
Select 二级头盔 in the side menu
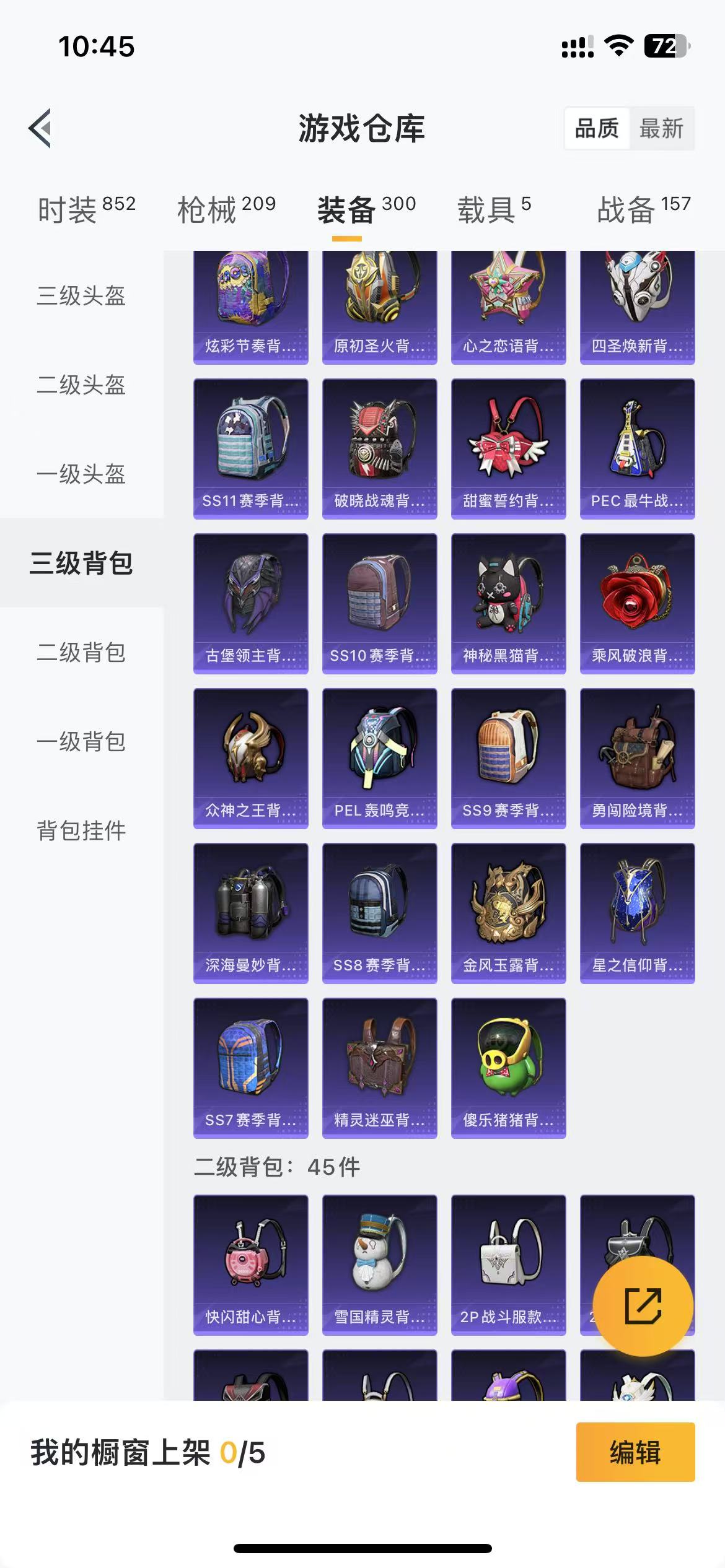click(x=81, y=385)
